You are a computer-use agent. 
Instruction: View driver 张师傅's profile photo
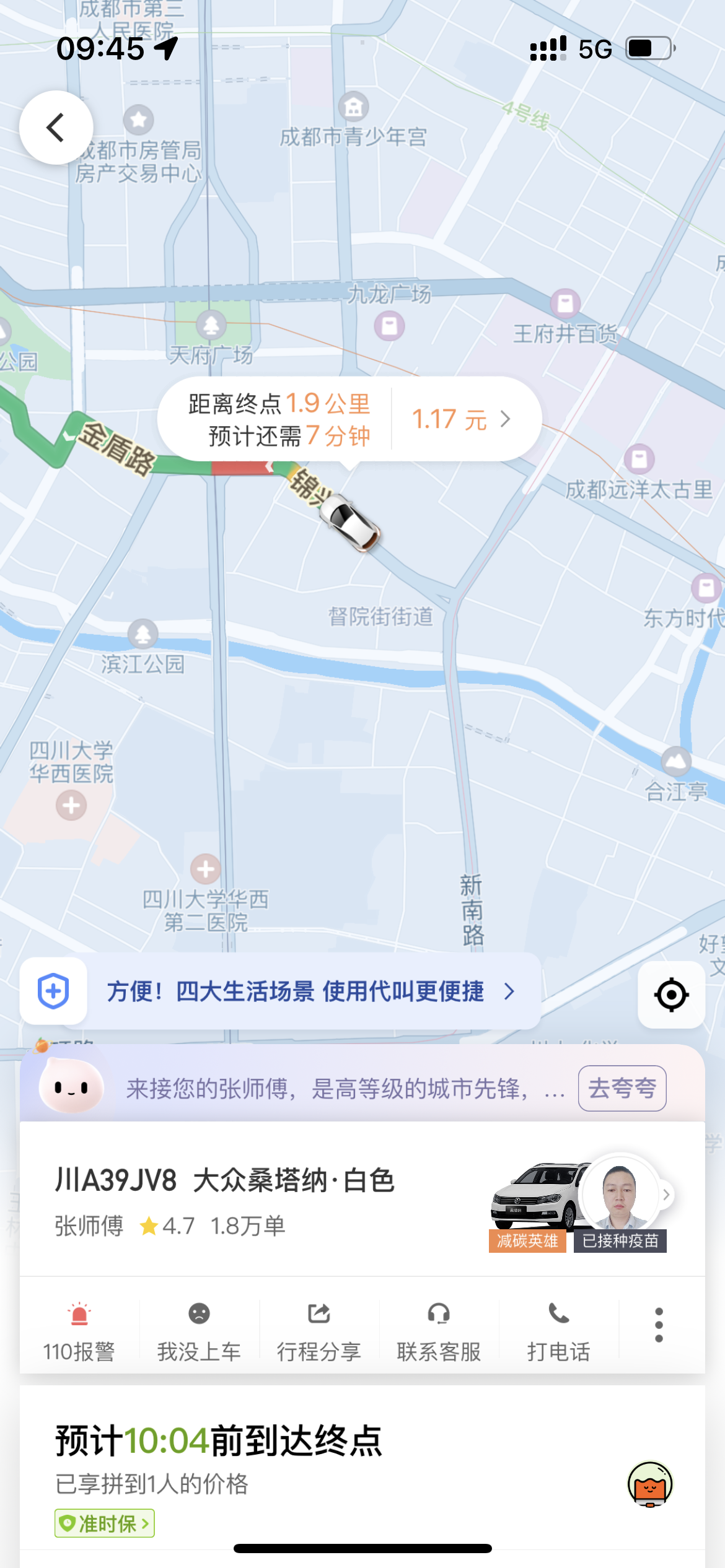coord(620,1193)
